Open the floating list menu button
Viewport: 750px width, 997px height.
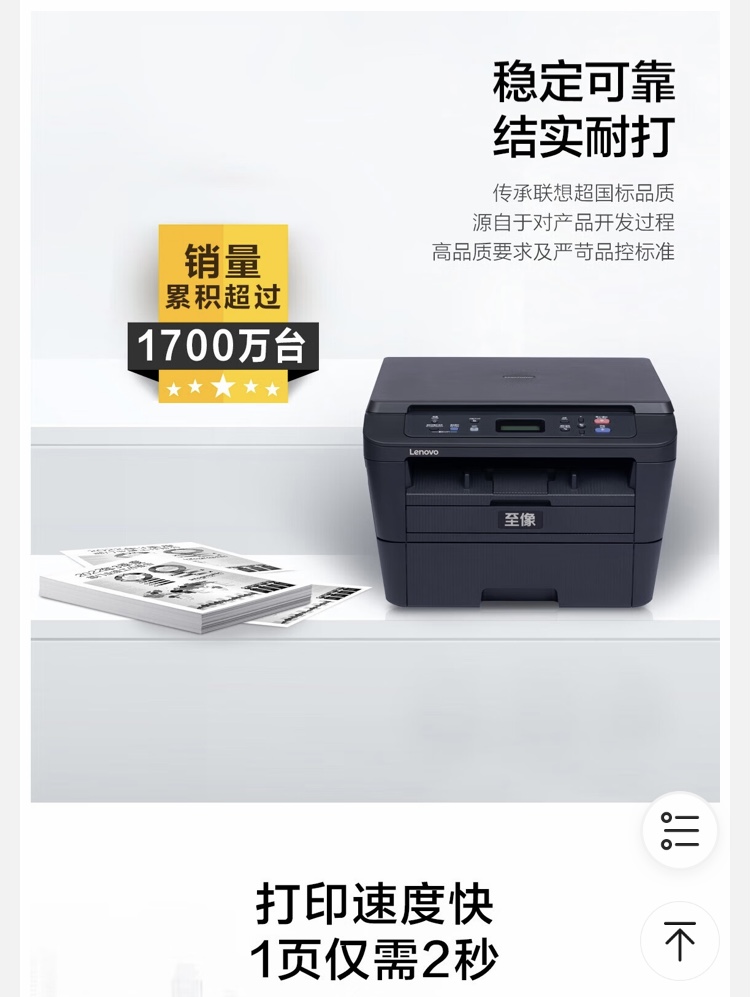(680, 830)
